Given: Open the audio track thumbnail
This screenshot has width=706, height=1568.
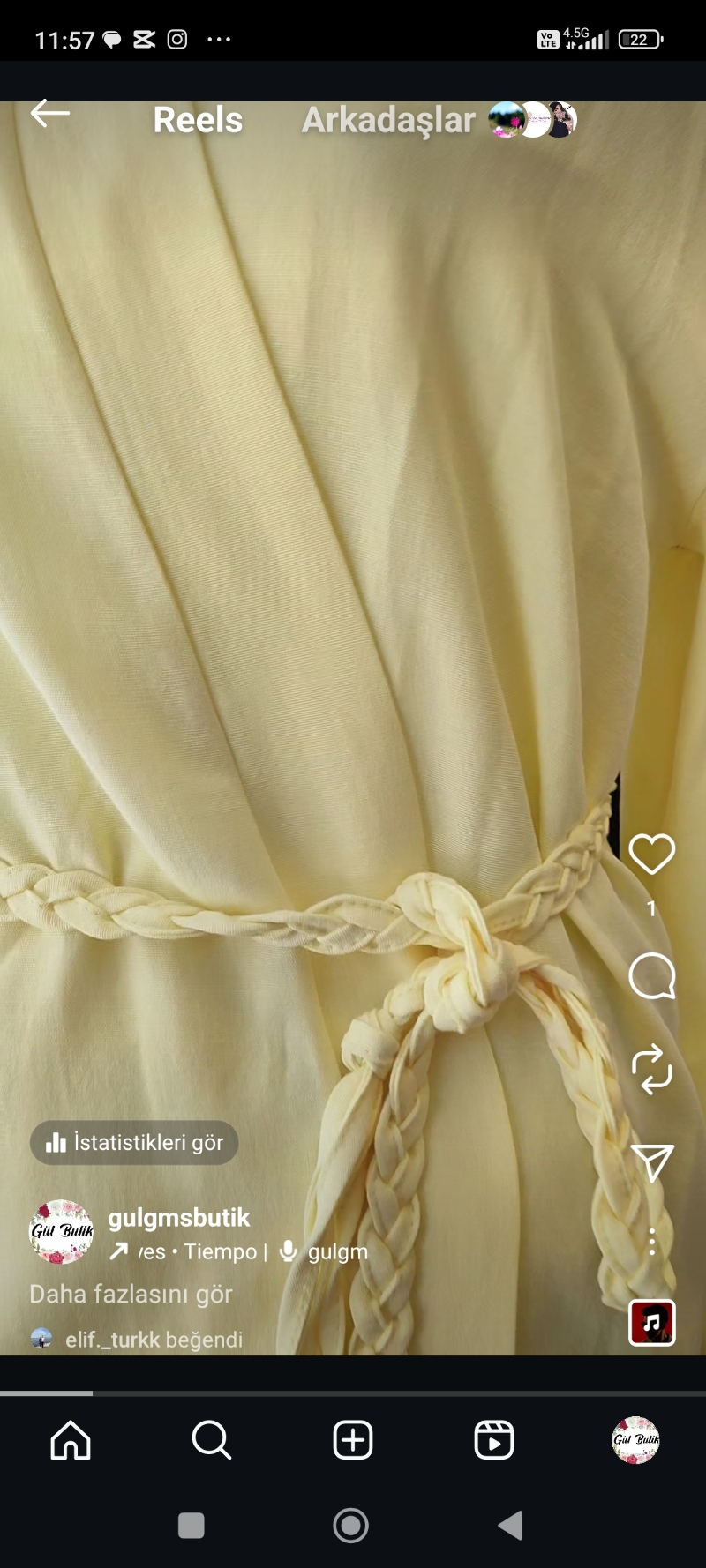Looking at the screenshot, I should click(x=651, y=1322).
